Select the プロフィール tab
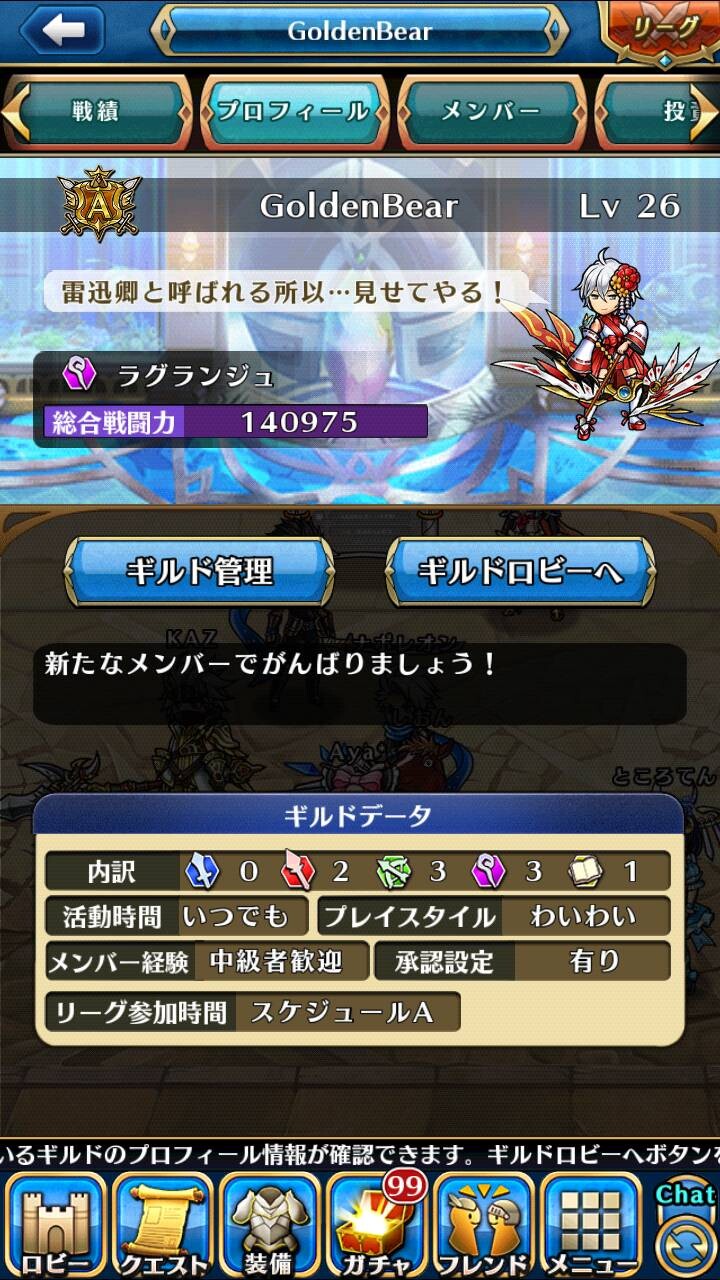This screenshot has height=1280, width=720. 293,111
